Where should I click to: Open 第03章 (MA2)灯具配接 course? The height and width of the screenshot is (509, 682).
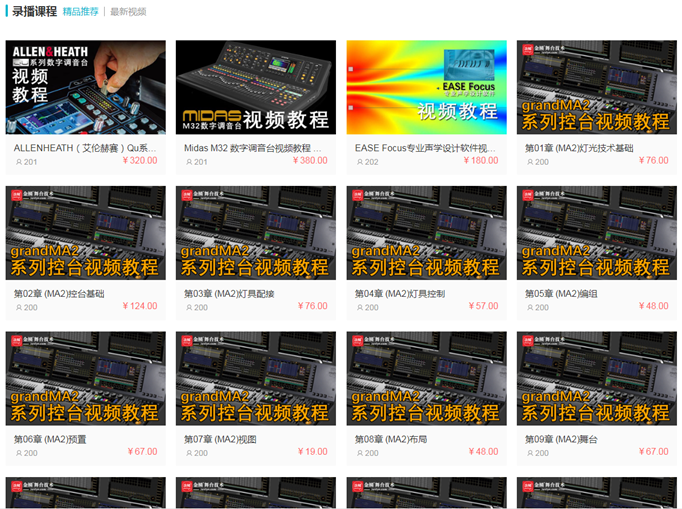pyautogui.click(x=255, y=233)
